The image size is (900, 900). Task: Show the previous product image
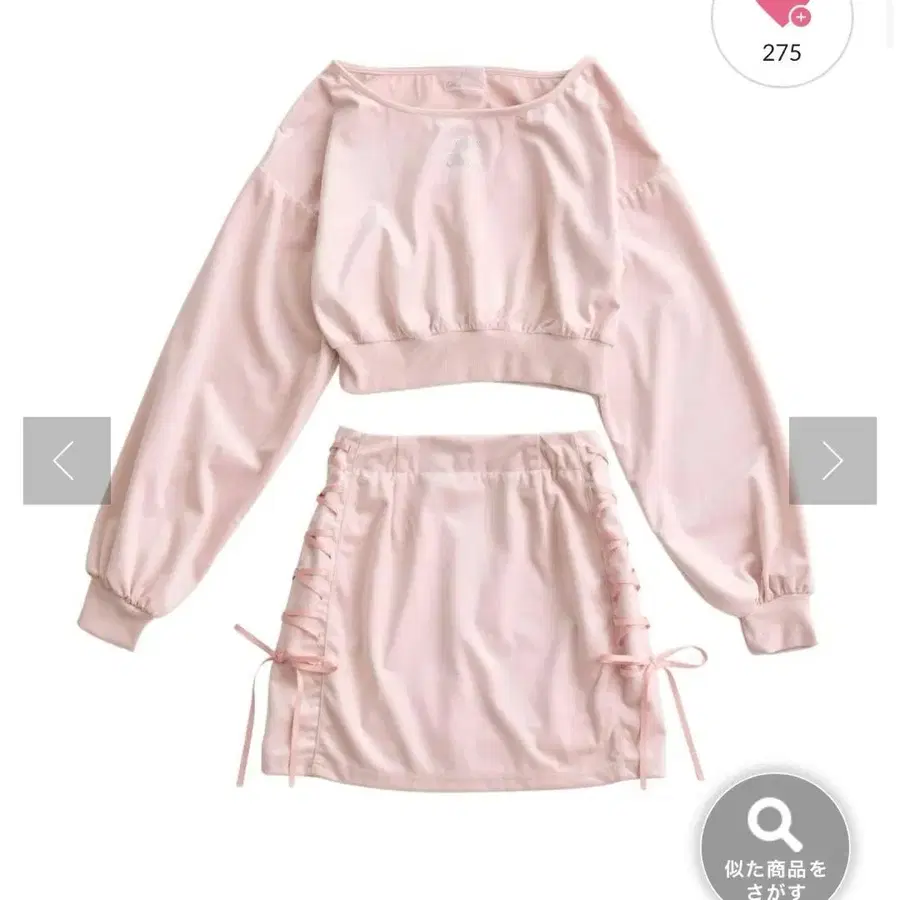66,461
